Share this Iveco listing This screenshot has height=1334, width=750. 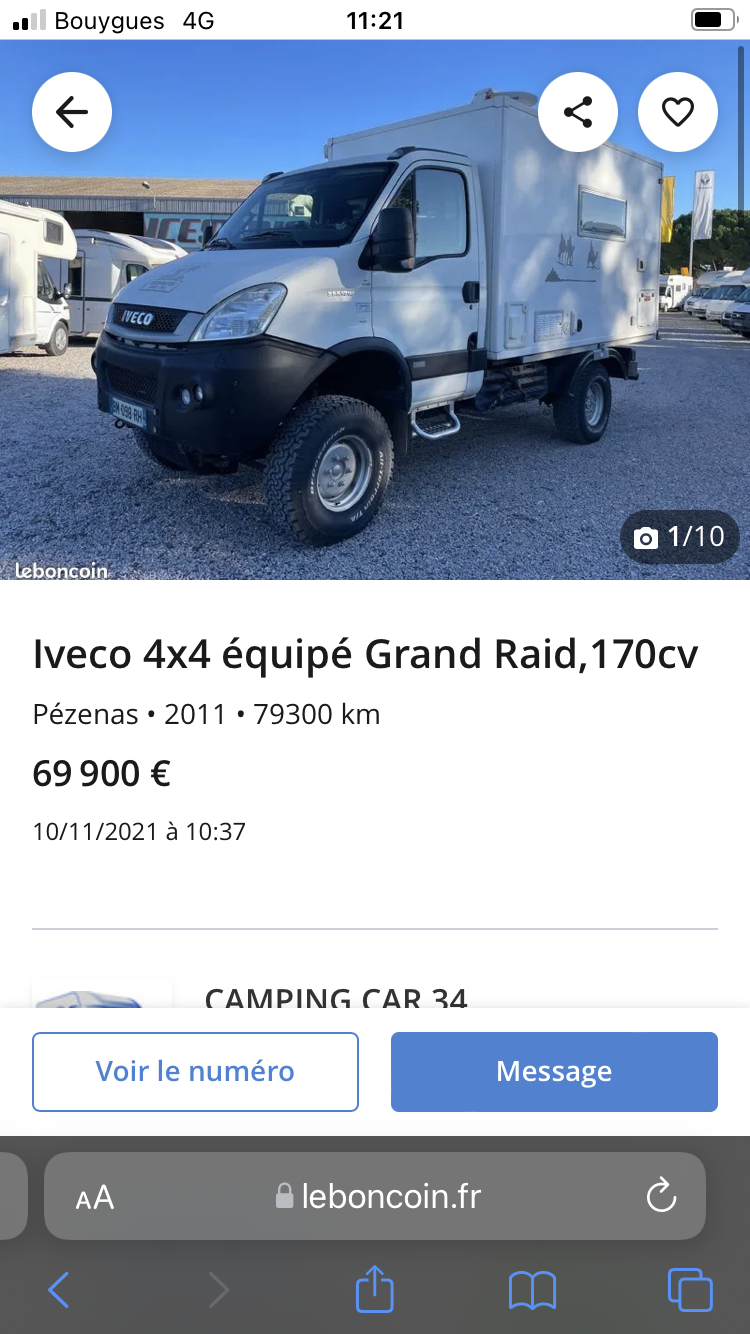coord(578,112)
